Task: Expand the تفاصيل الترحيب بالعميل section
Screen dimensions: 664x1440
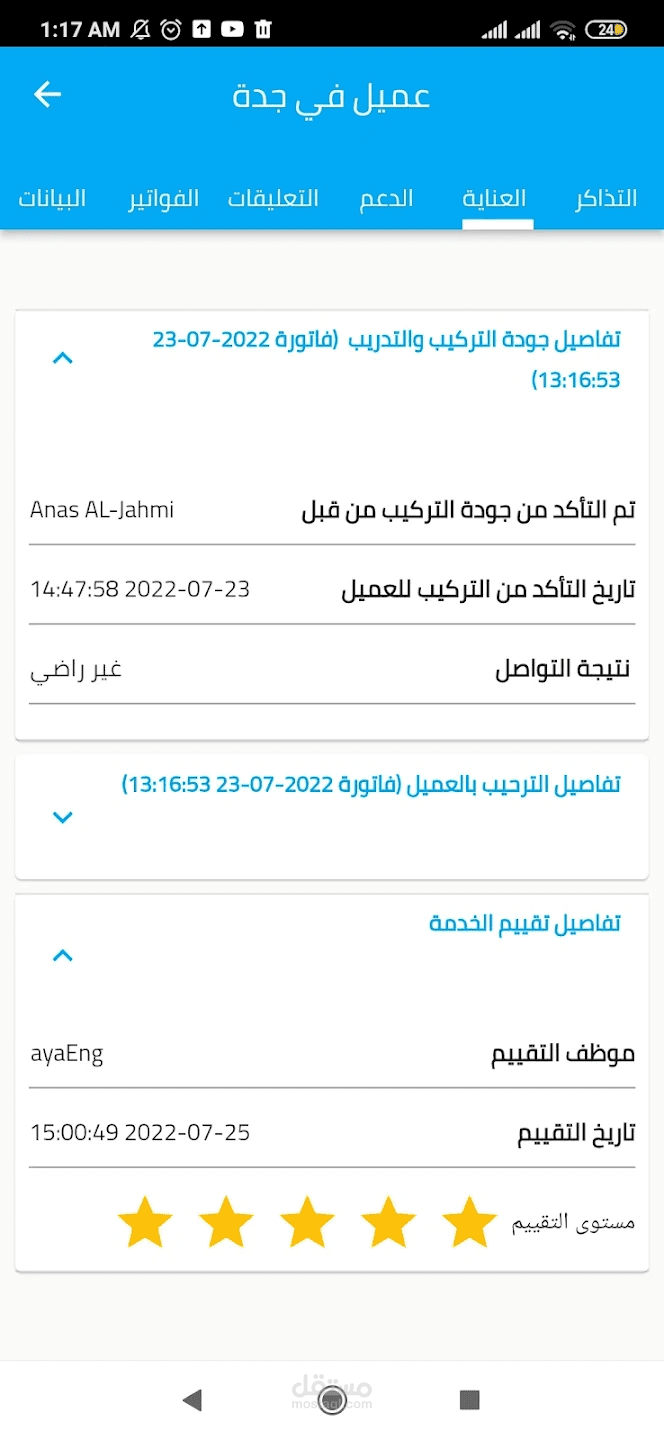Action: [63, 817]
